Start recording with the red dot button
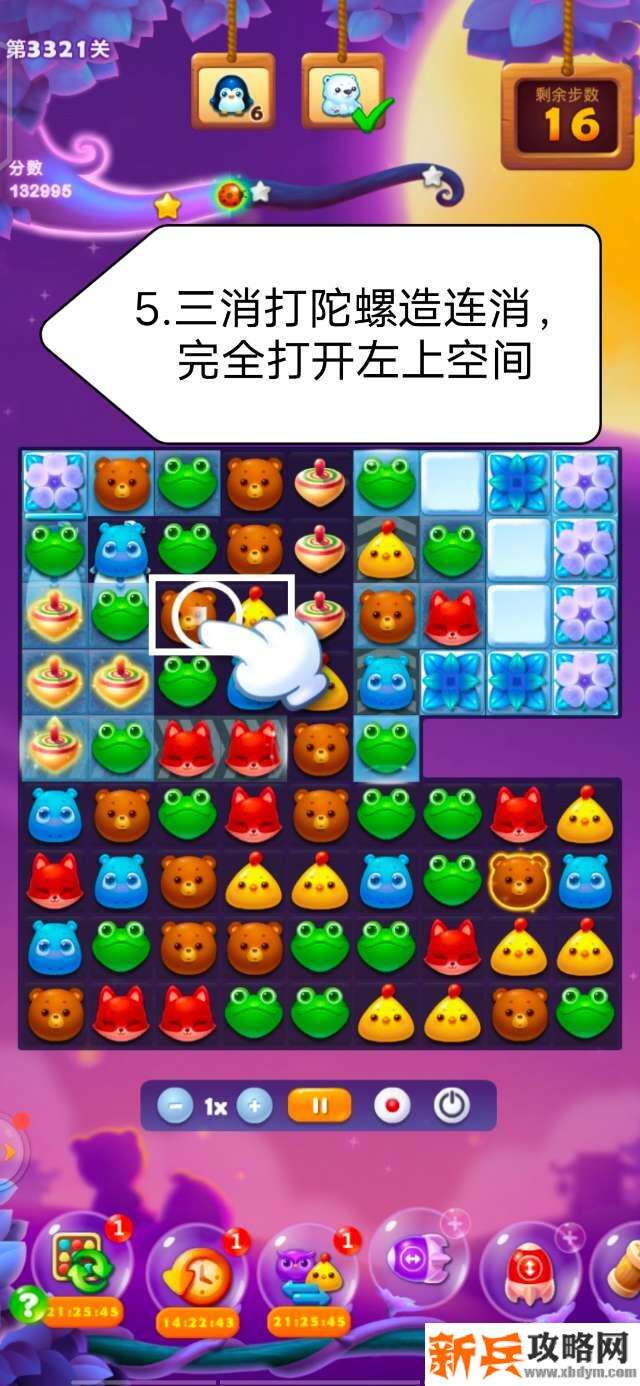Image resolution: width=640 pixels, height=1386 pixels. [x=391, y=1106]
